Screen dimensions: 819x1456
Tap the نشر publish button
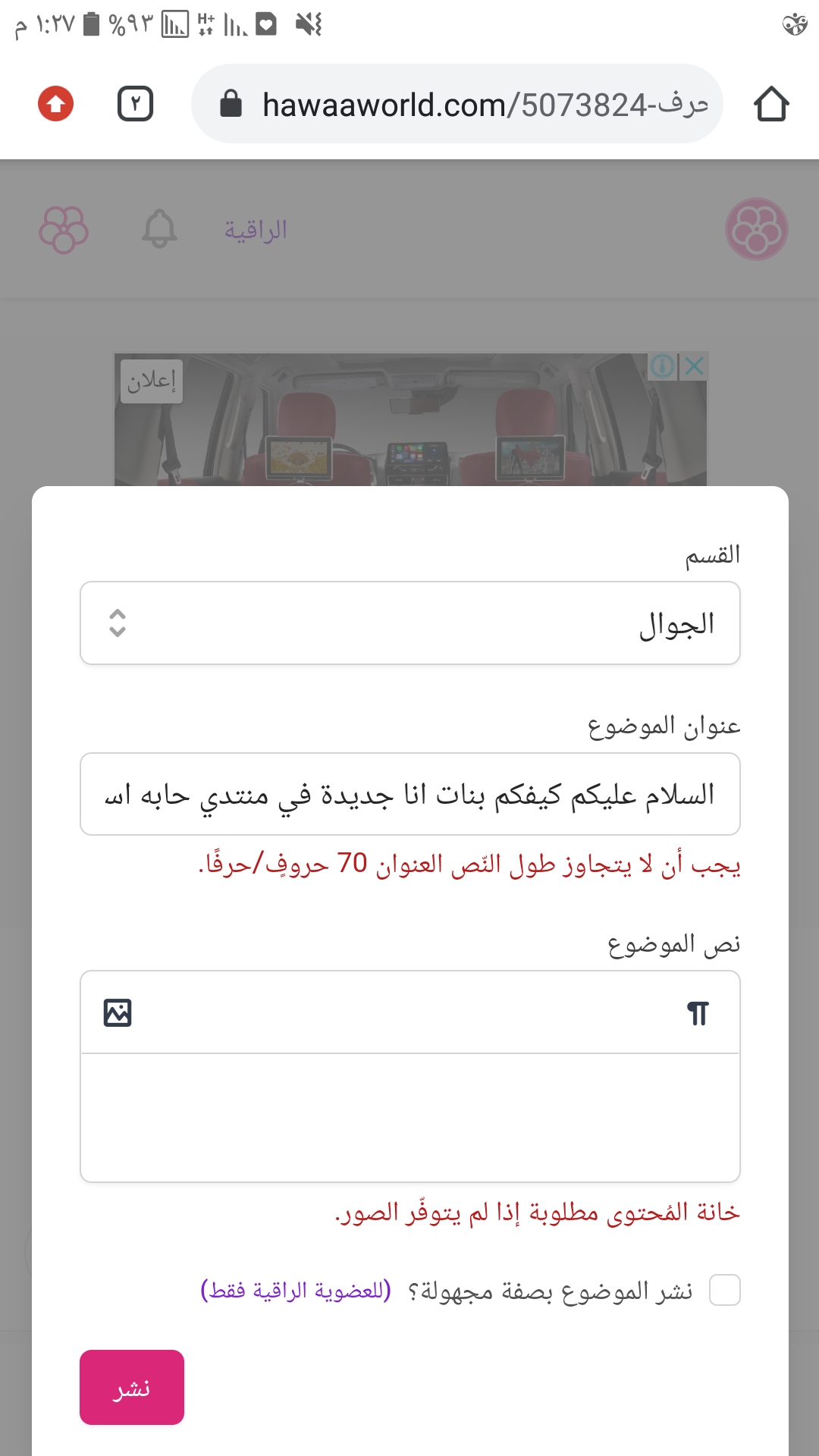(131, 1387)
